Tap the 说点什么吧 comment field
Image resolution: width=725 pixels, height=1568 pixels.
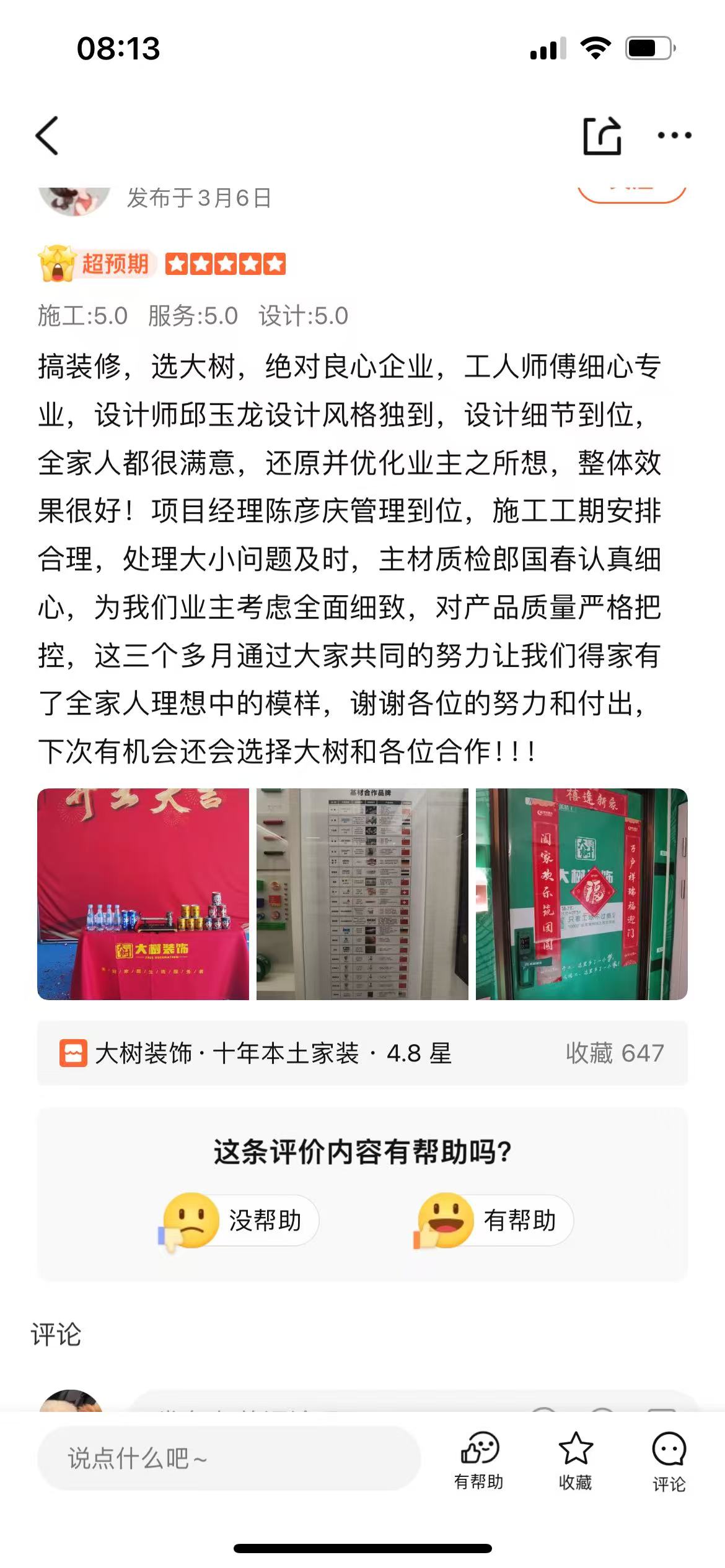(229, 1458)
